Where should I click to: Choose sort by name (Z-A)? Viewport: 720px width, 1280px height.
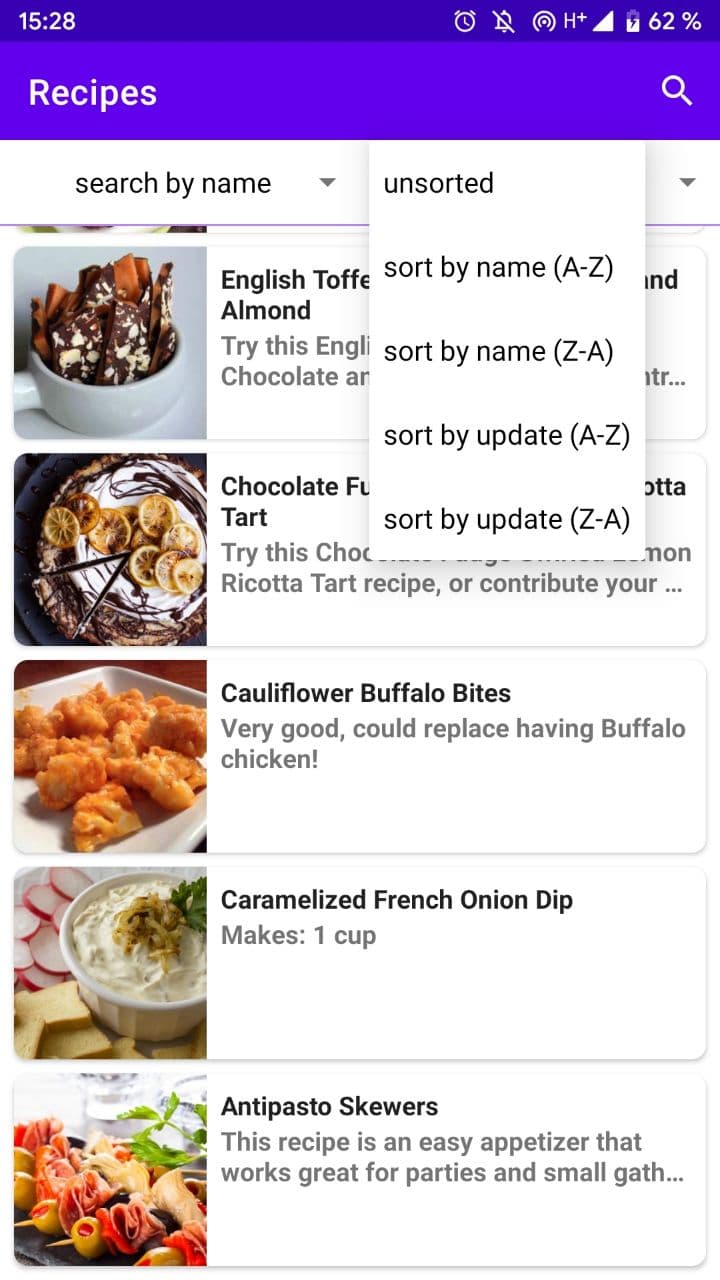507,351
